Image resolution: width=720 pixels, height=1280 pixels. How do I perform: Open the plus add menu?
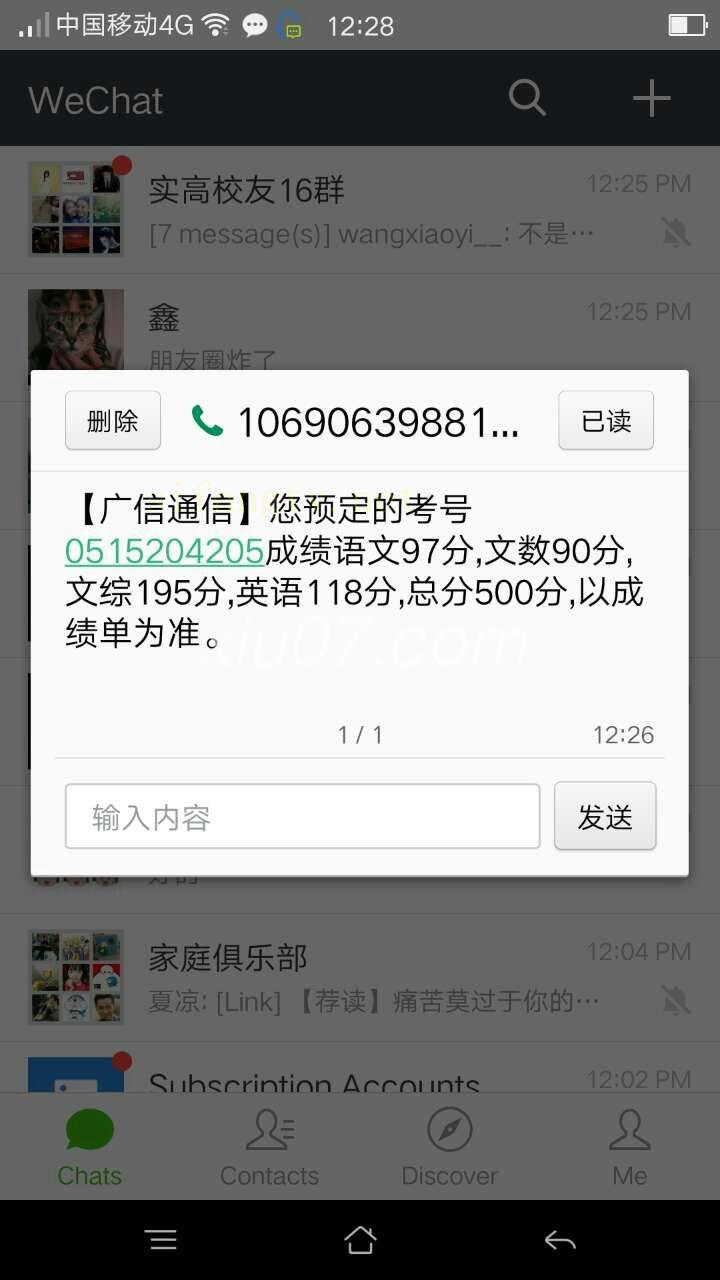pos(651,98)
